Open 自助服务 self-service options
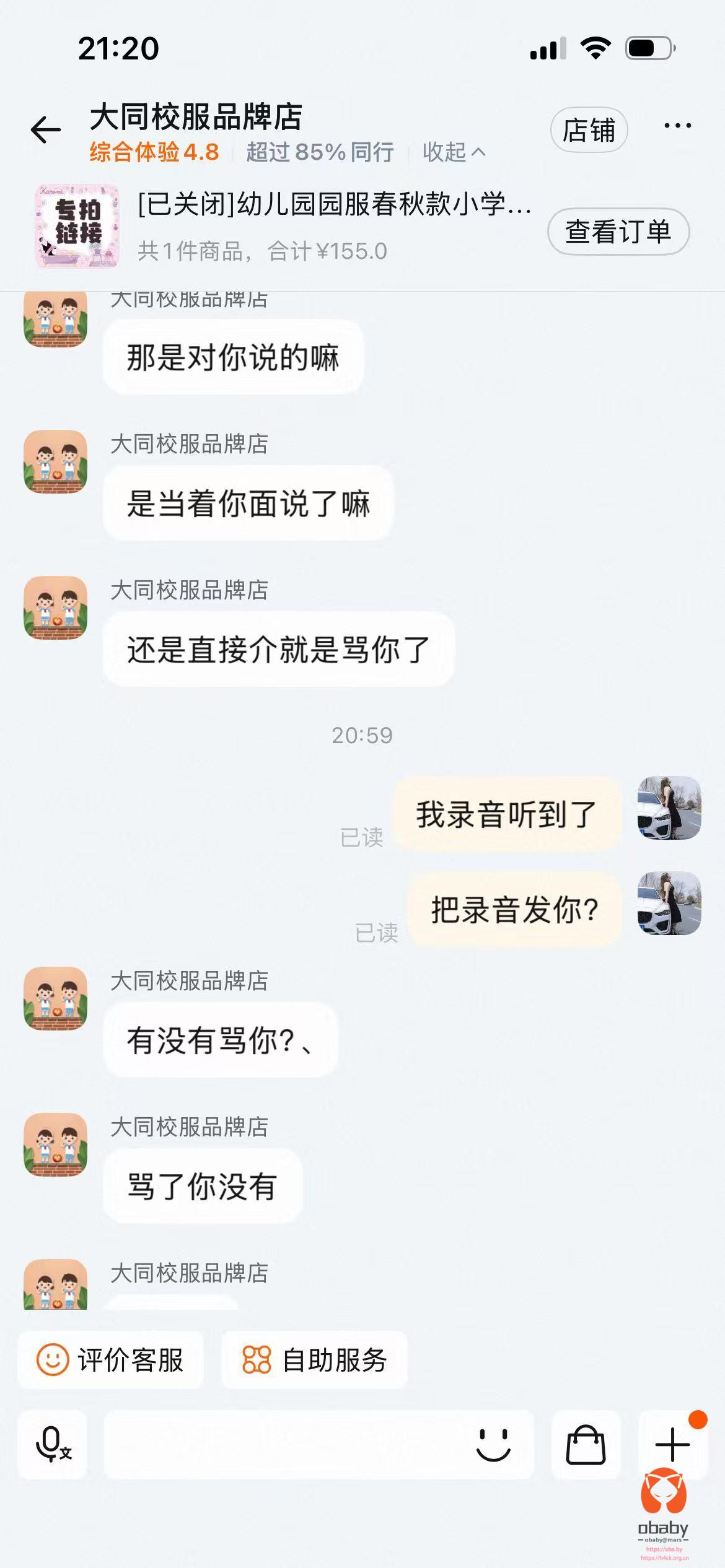The height and width of the screenshot is (1568, 725). (314, 1360)
